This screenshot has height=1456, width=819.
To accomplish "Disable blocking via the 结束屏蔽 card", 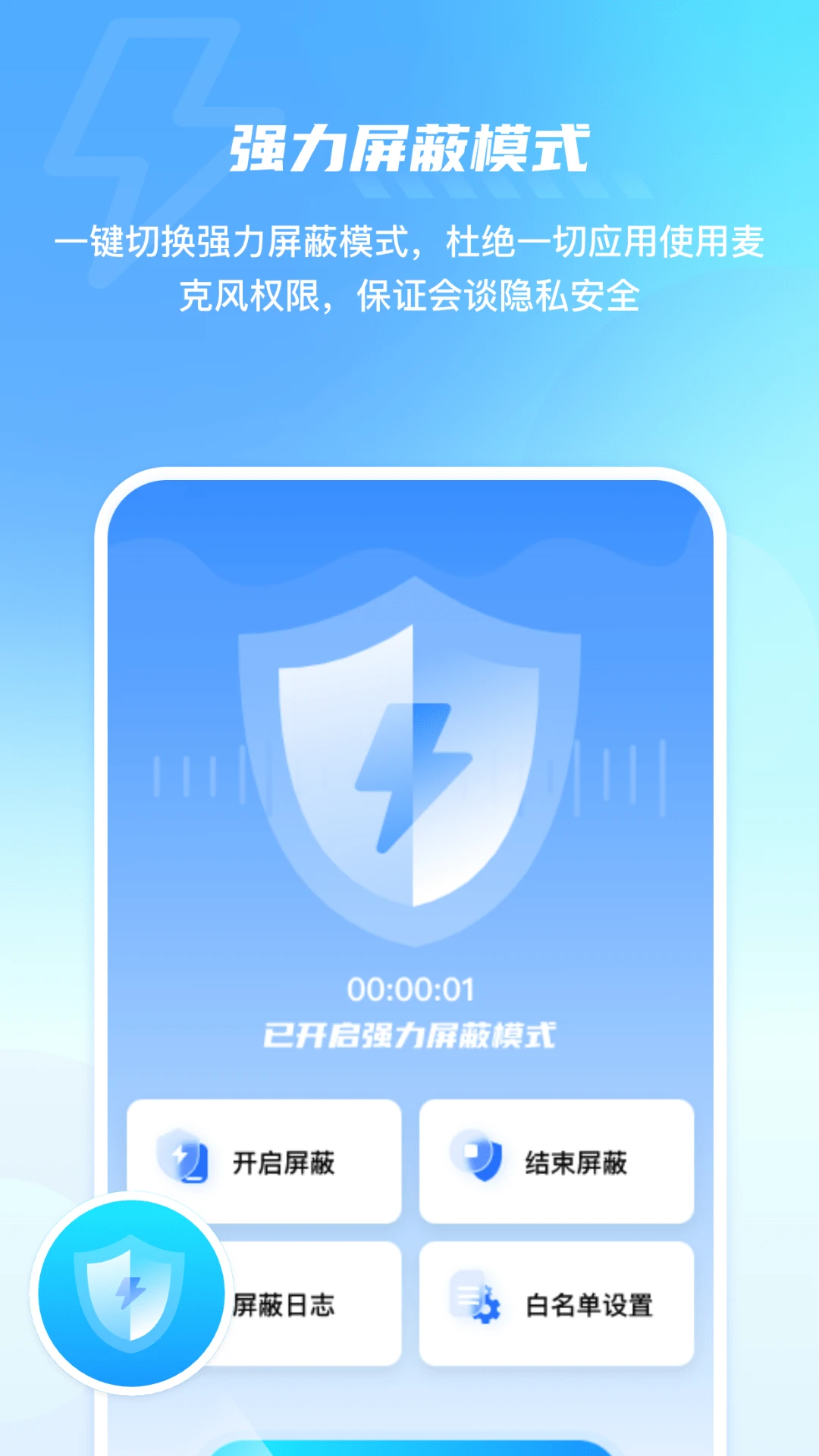I will point(556,1159).
